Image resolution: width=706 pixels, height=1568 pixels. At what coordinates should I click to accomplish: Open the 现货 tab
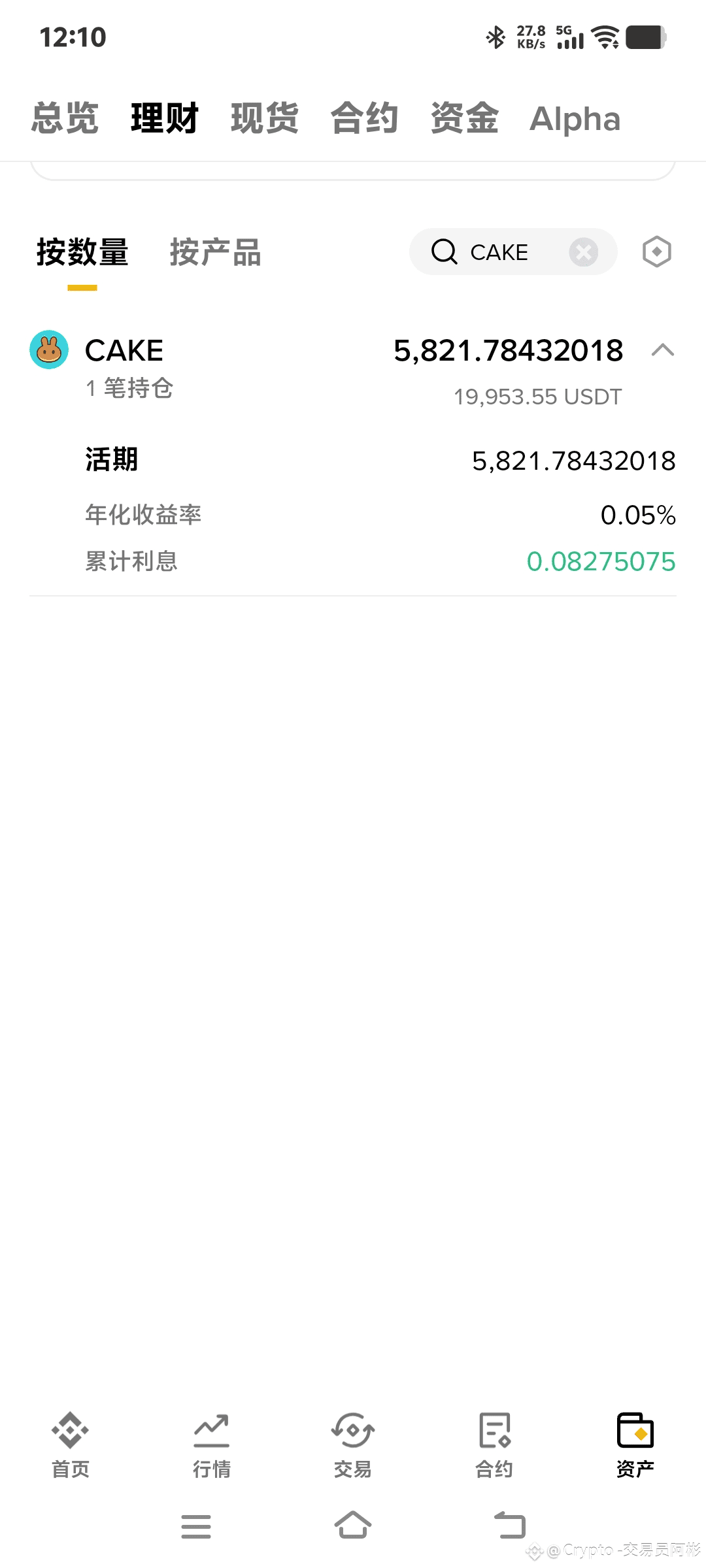pyautogui.click(x=265, y=118)
